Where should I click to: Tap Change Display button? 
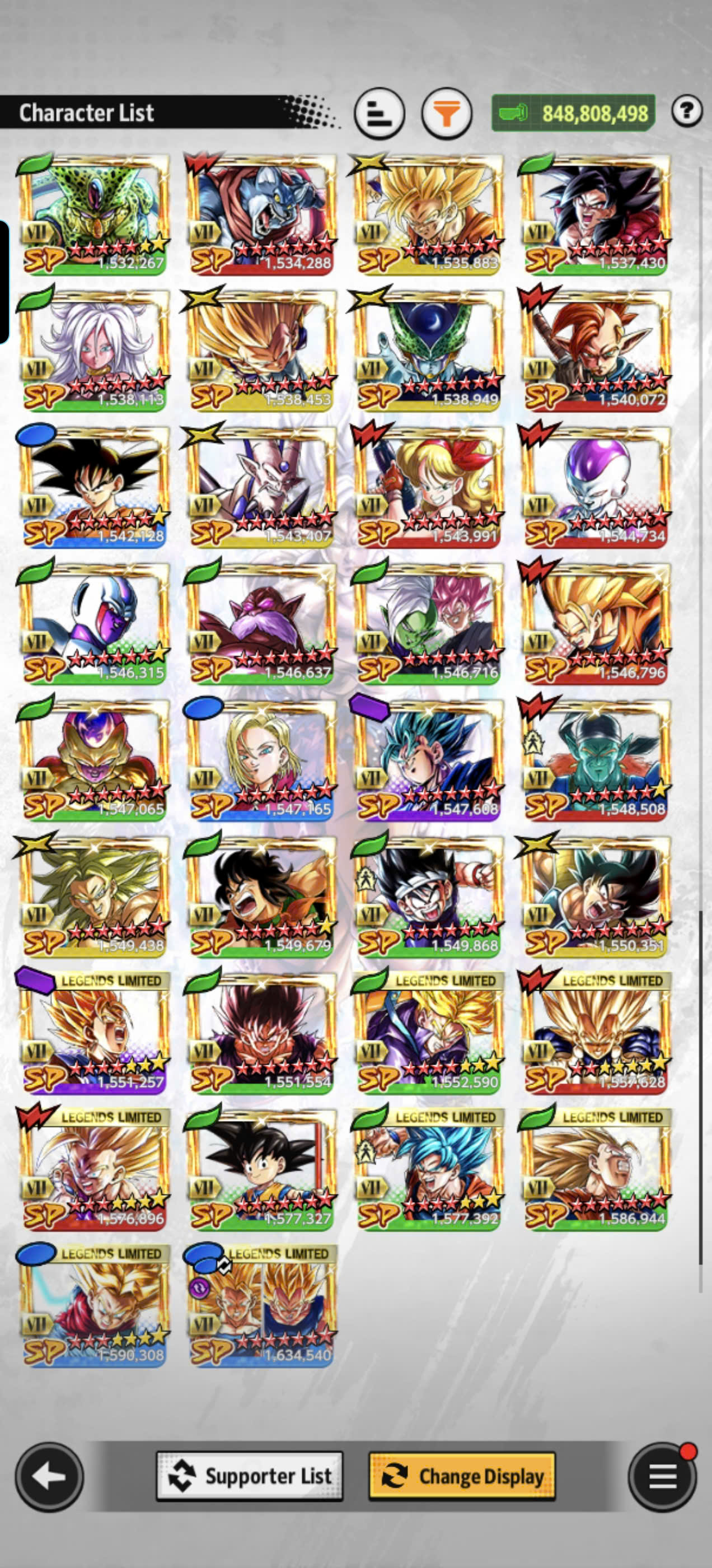[x=462, y=1476]
